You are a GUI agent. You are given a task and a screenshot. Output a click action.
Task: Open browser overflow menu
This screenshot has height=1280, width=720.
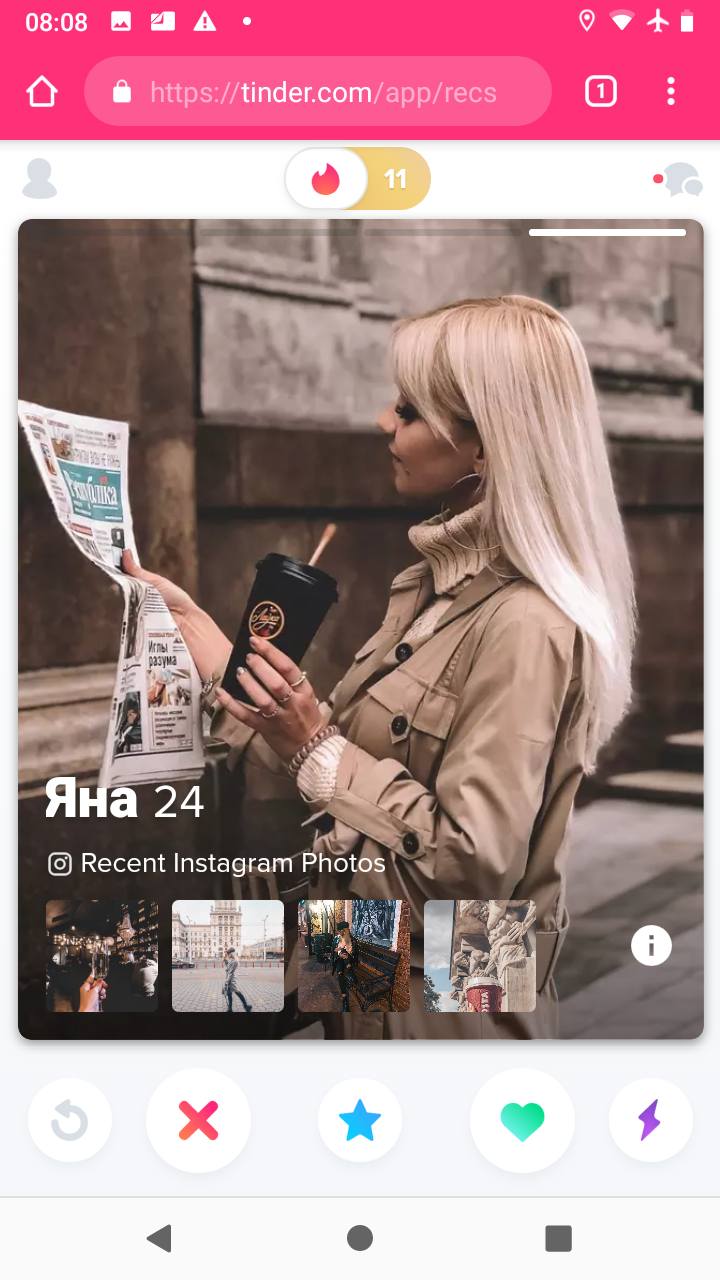tap(671, 92)
